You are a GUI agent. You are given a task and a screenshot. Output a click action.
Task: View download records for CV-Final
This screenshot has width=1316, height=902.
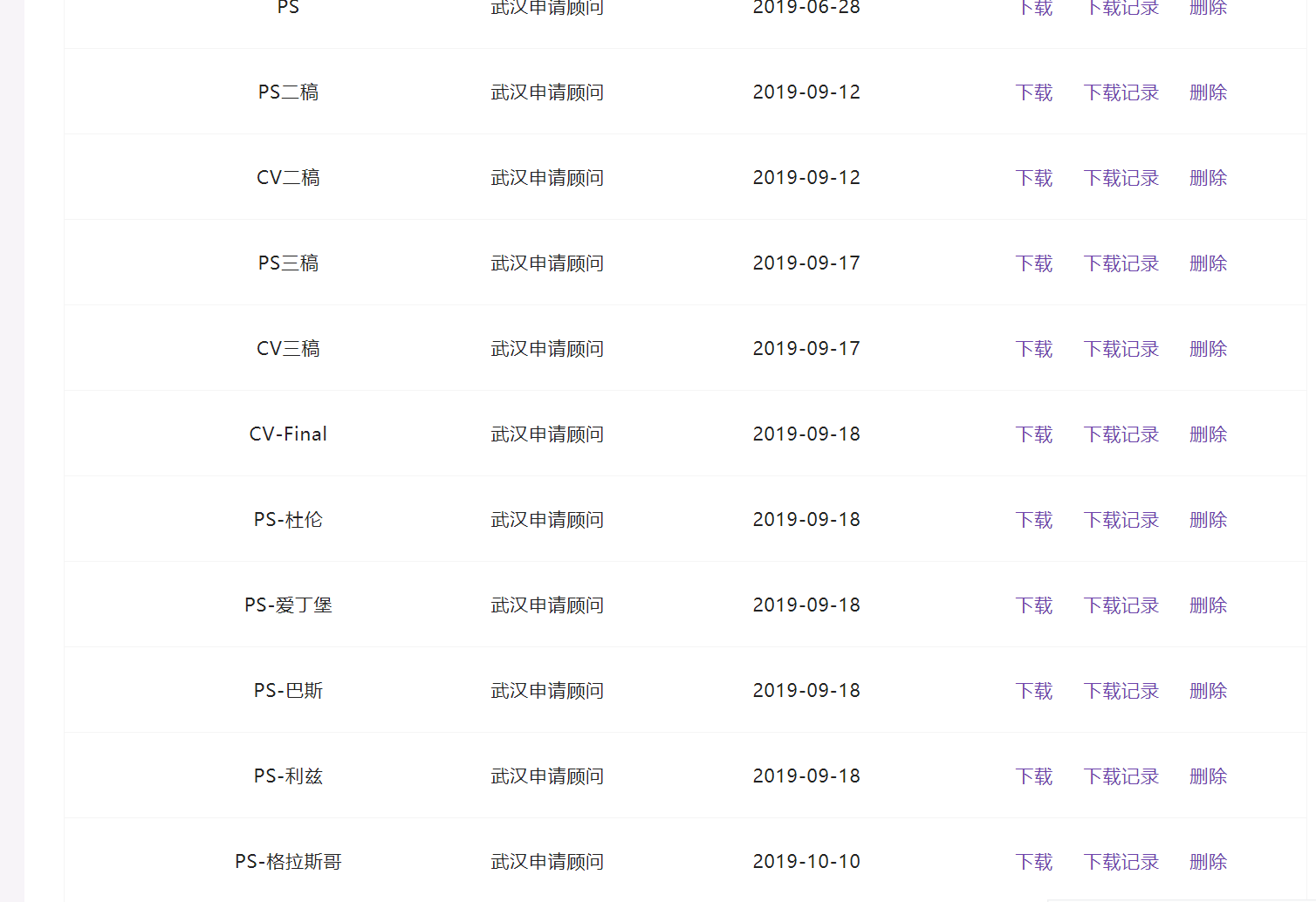1121,434
